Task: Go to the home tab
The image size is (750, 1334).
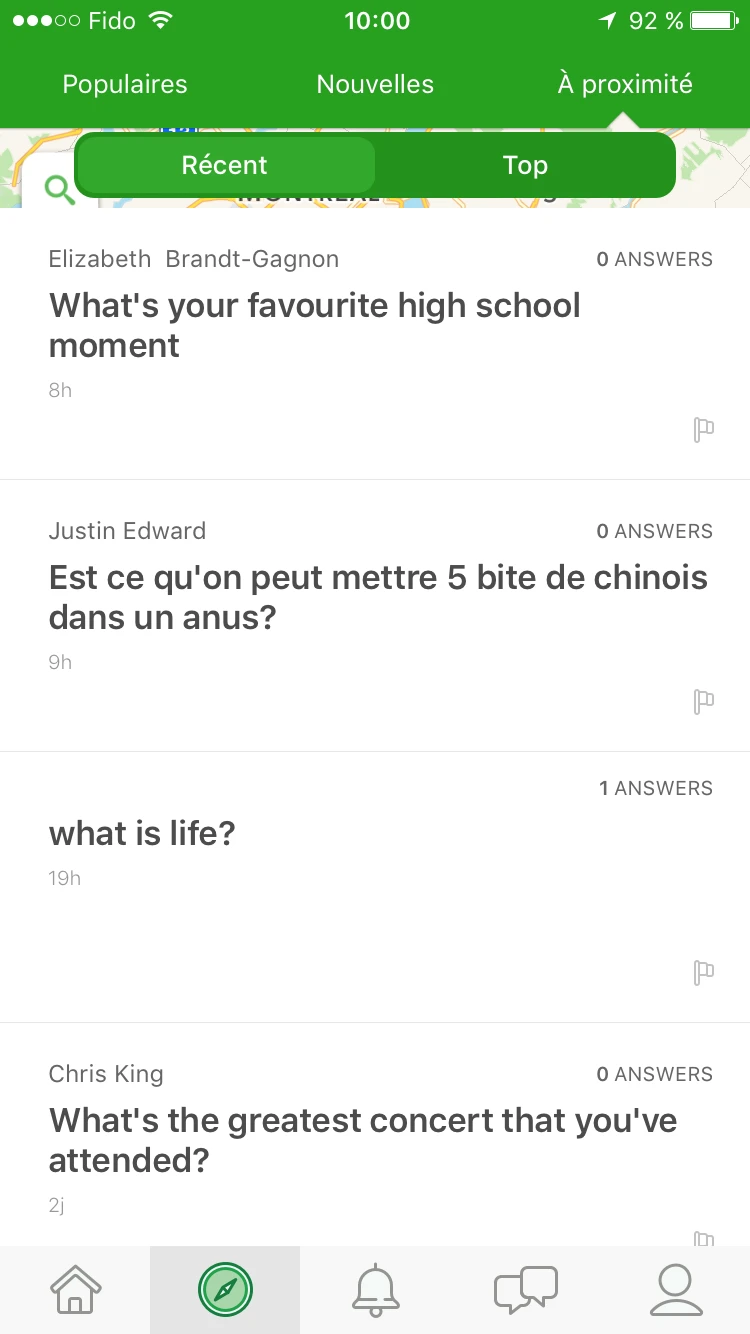Action: point(75,1290)
